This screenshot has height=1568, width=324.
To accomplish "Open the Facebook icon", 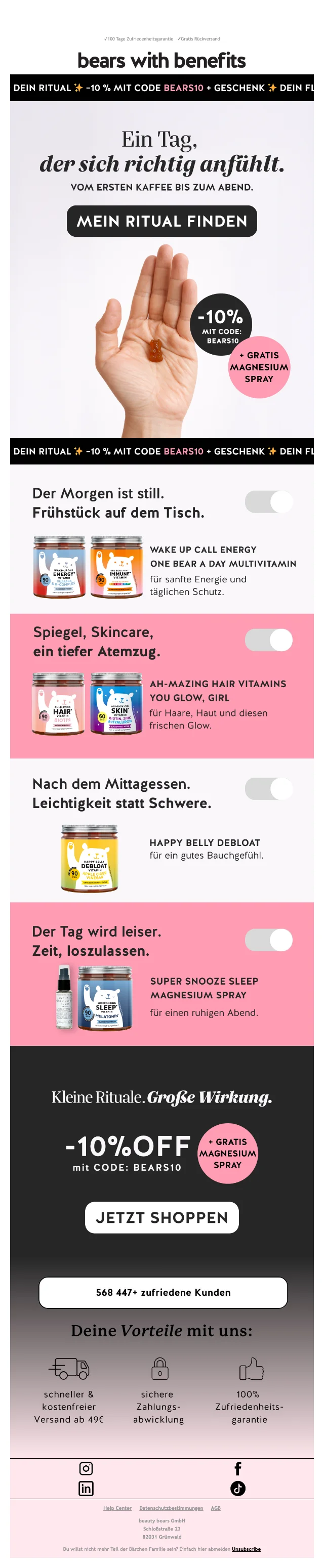I will coord(237,1468).
